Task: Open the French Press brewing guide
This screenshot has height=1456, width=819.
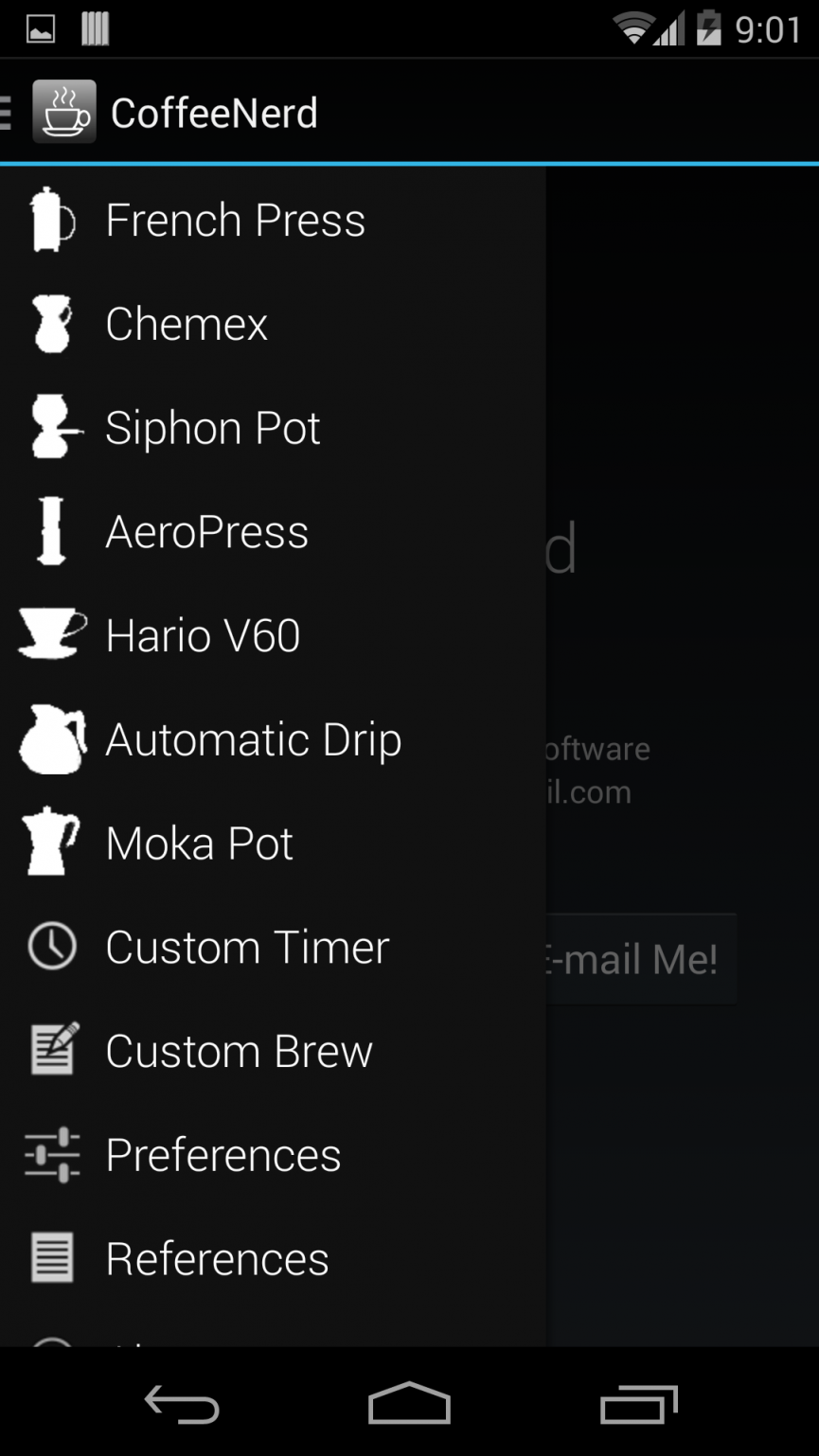Action: point(273,220)
